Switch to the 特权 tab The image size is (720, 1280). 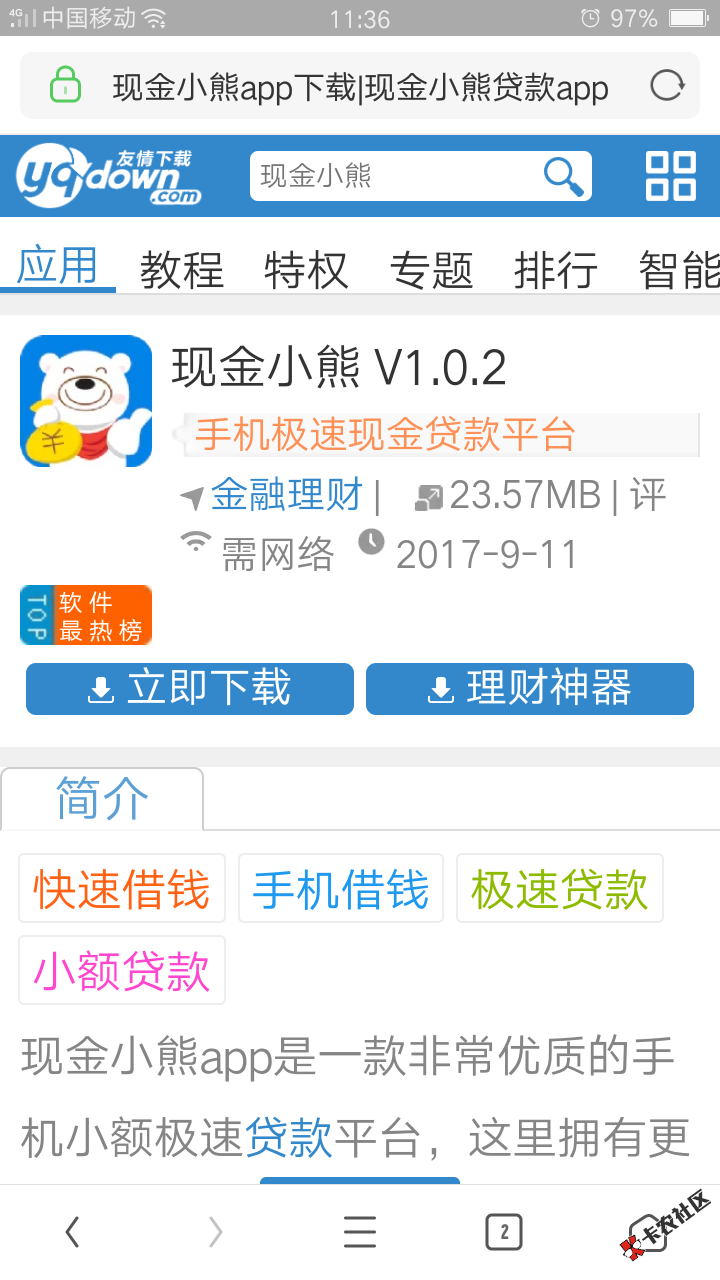(306, 270)
